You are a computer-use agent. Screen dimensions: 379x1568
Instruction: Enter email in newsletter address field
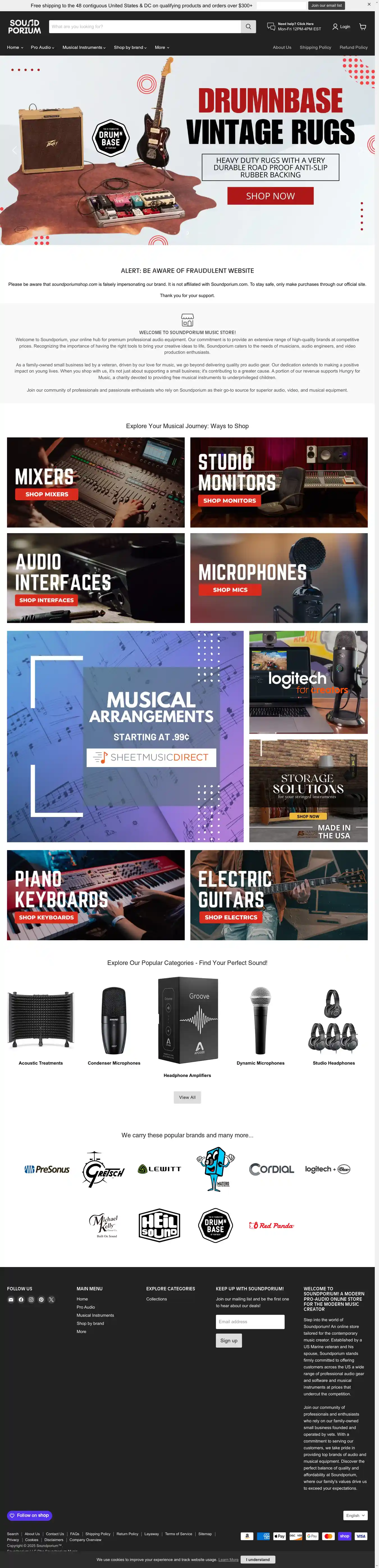[x=250, y=1321]
